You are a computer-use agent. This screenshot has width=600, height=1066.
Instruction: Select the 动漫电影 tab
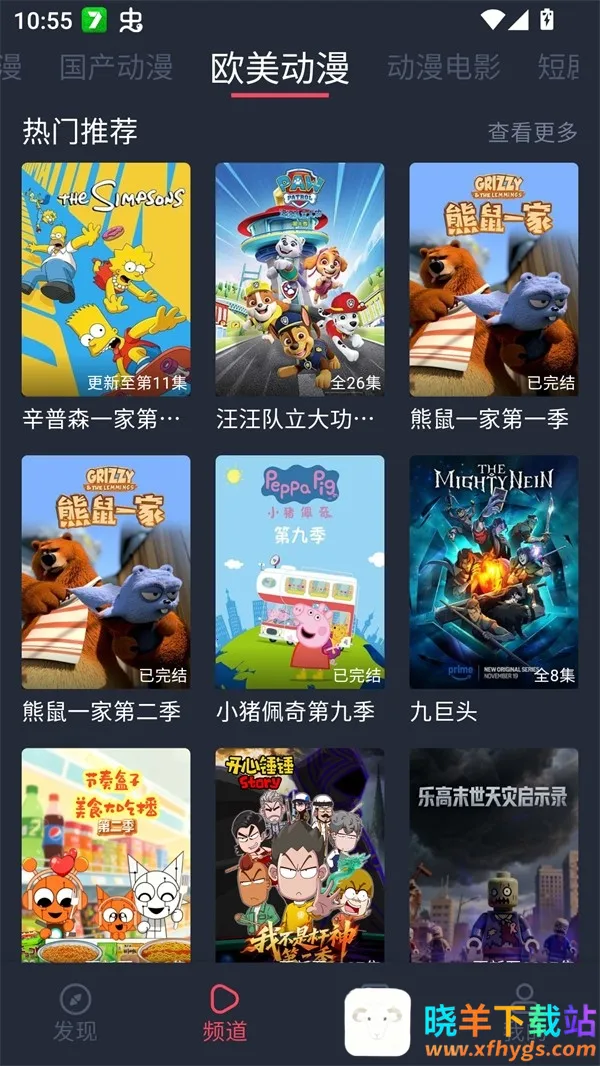click(443, 67)
